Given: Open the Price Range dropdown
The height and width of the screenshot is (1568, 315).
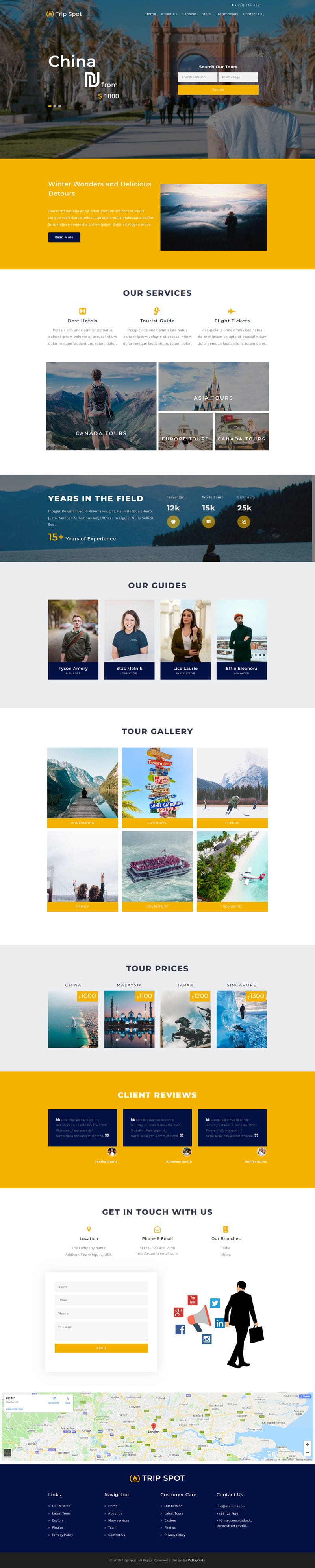Looking at the screenshot, I should 239,77.
